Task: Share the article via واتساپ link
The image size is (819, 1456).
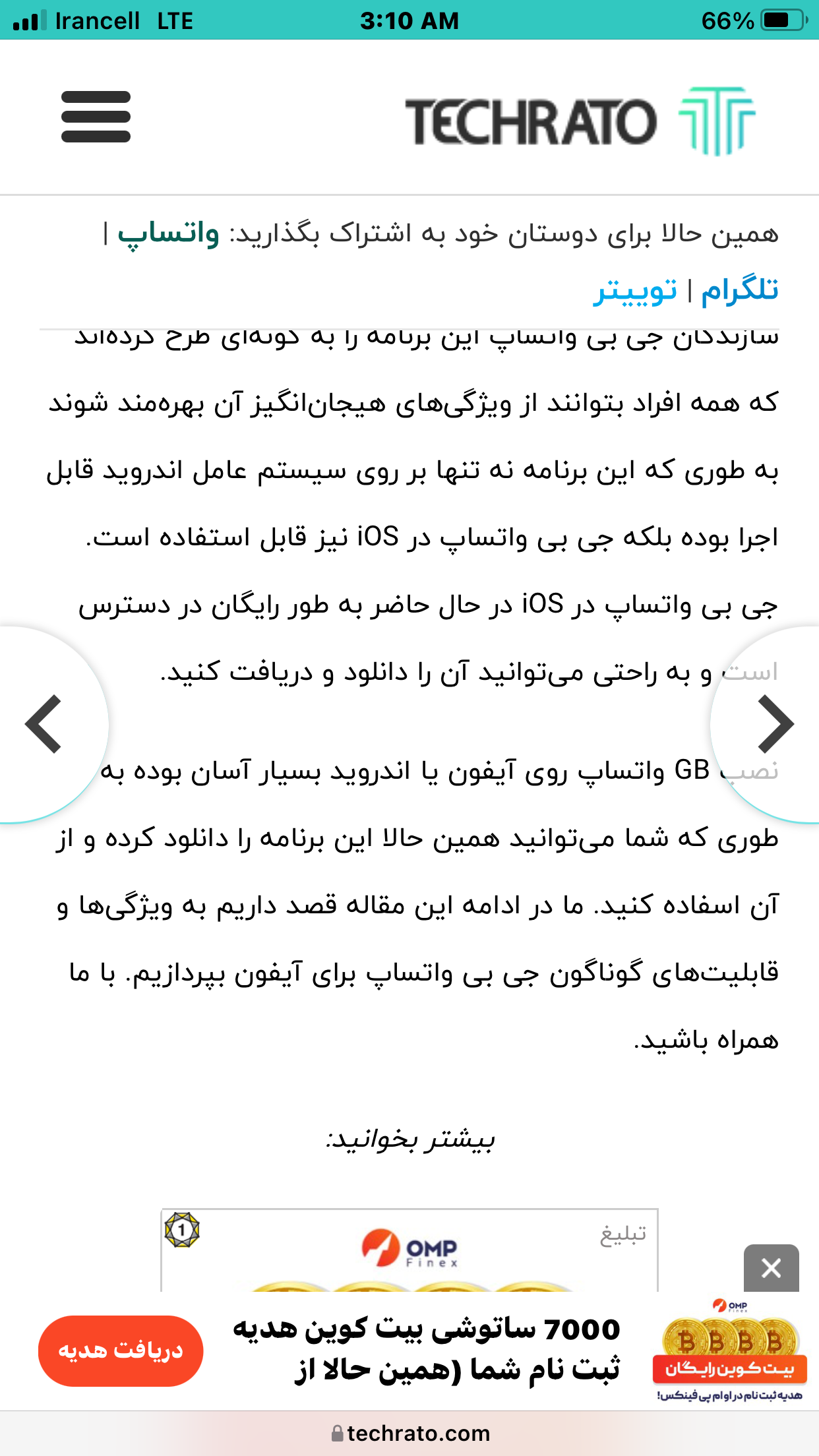Action: coord(168,233)
